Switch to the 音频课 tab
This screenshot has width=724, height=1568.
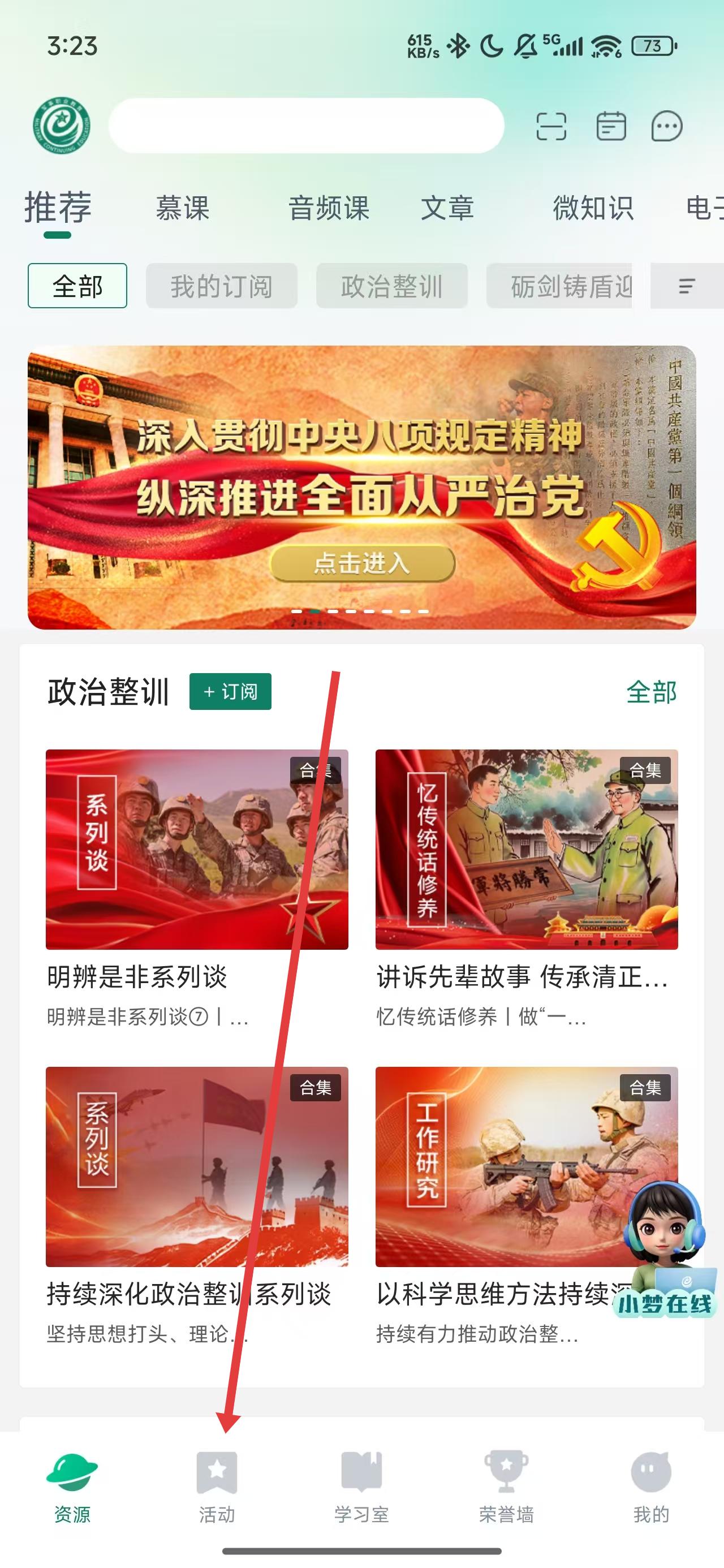[328, 208]
